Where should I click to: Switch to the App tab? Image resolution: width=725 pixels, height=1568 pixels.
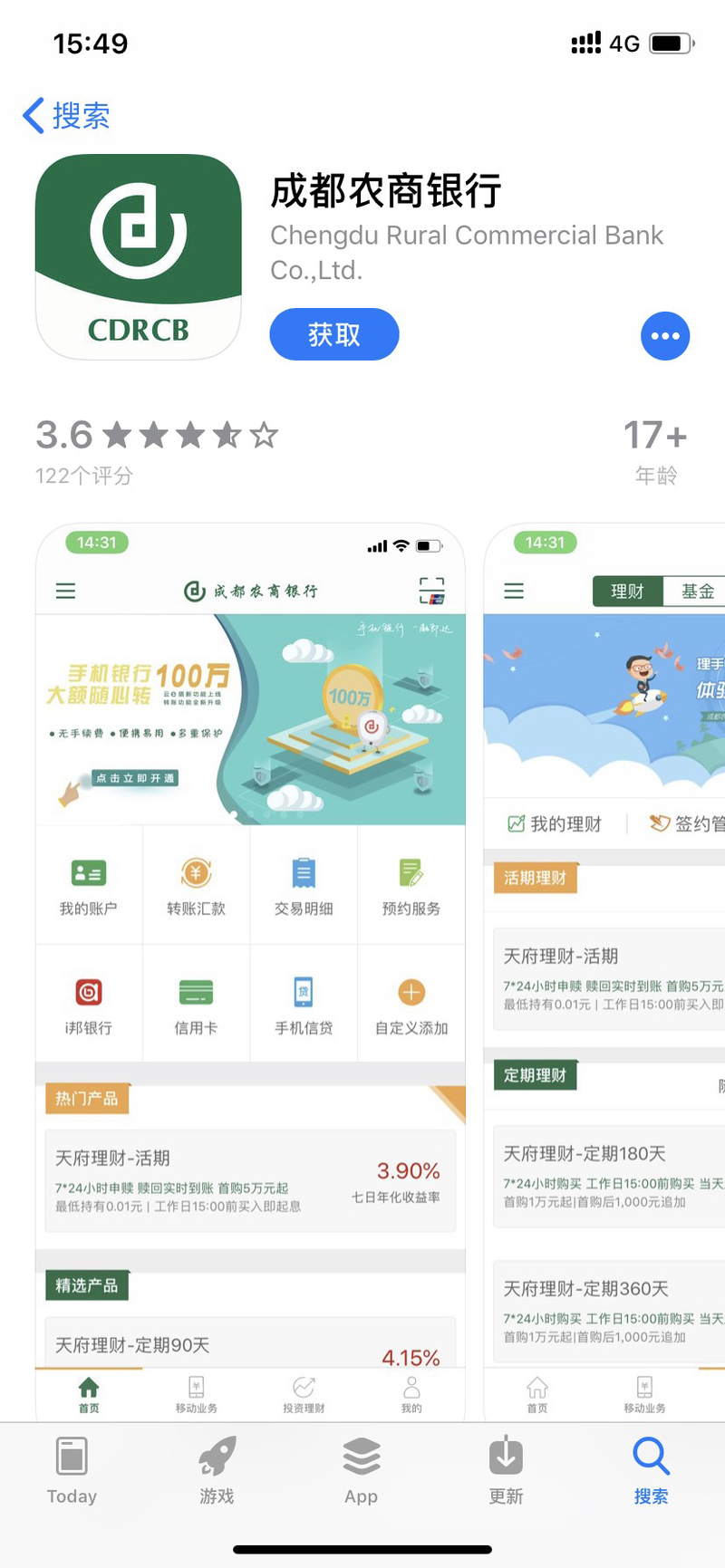coord(361,1469)
